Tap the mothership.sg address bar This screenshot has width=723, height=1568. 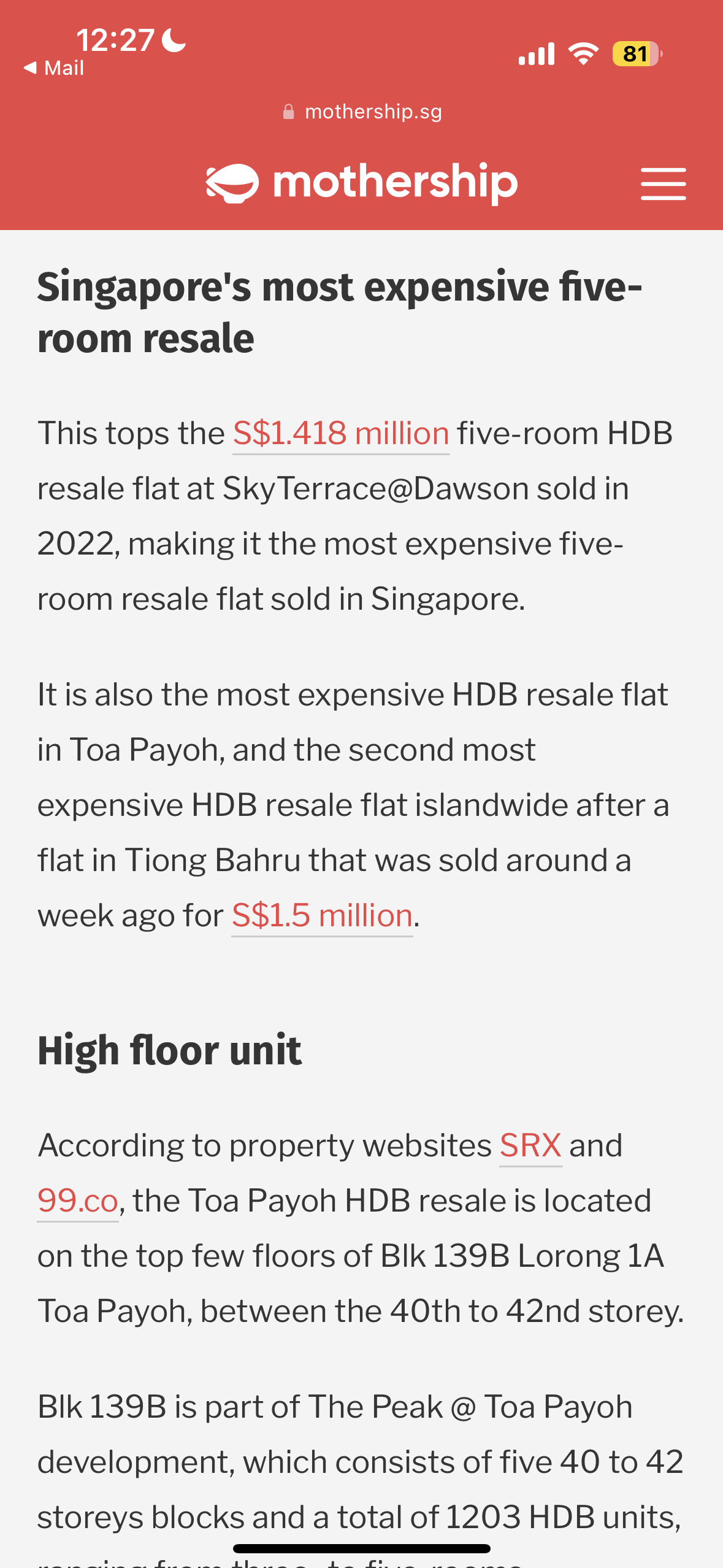362,112
